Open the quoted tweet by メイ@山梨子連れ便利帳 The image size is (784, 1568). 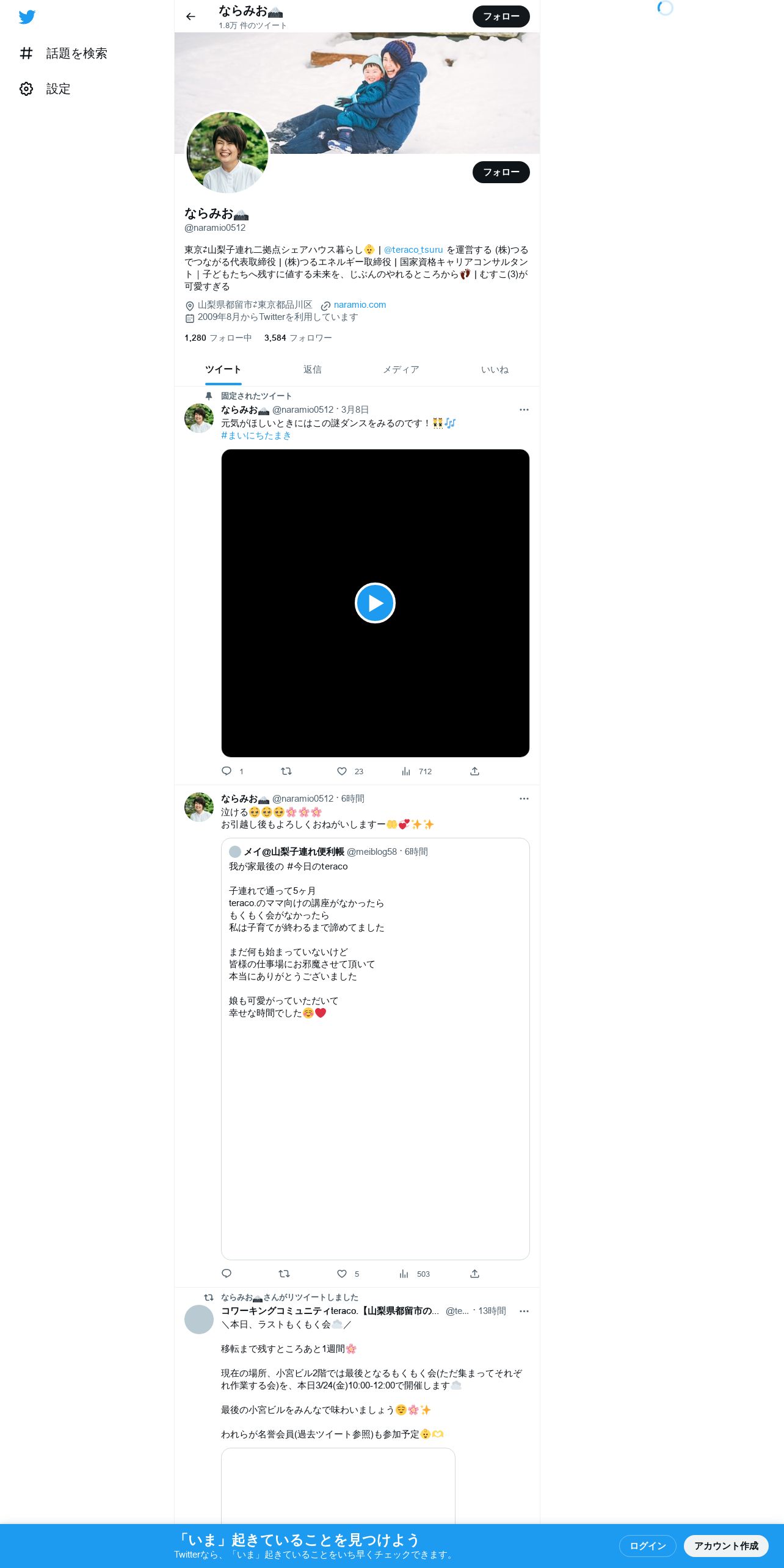click(375, 1048)
